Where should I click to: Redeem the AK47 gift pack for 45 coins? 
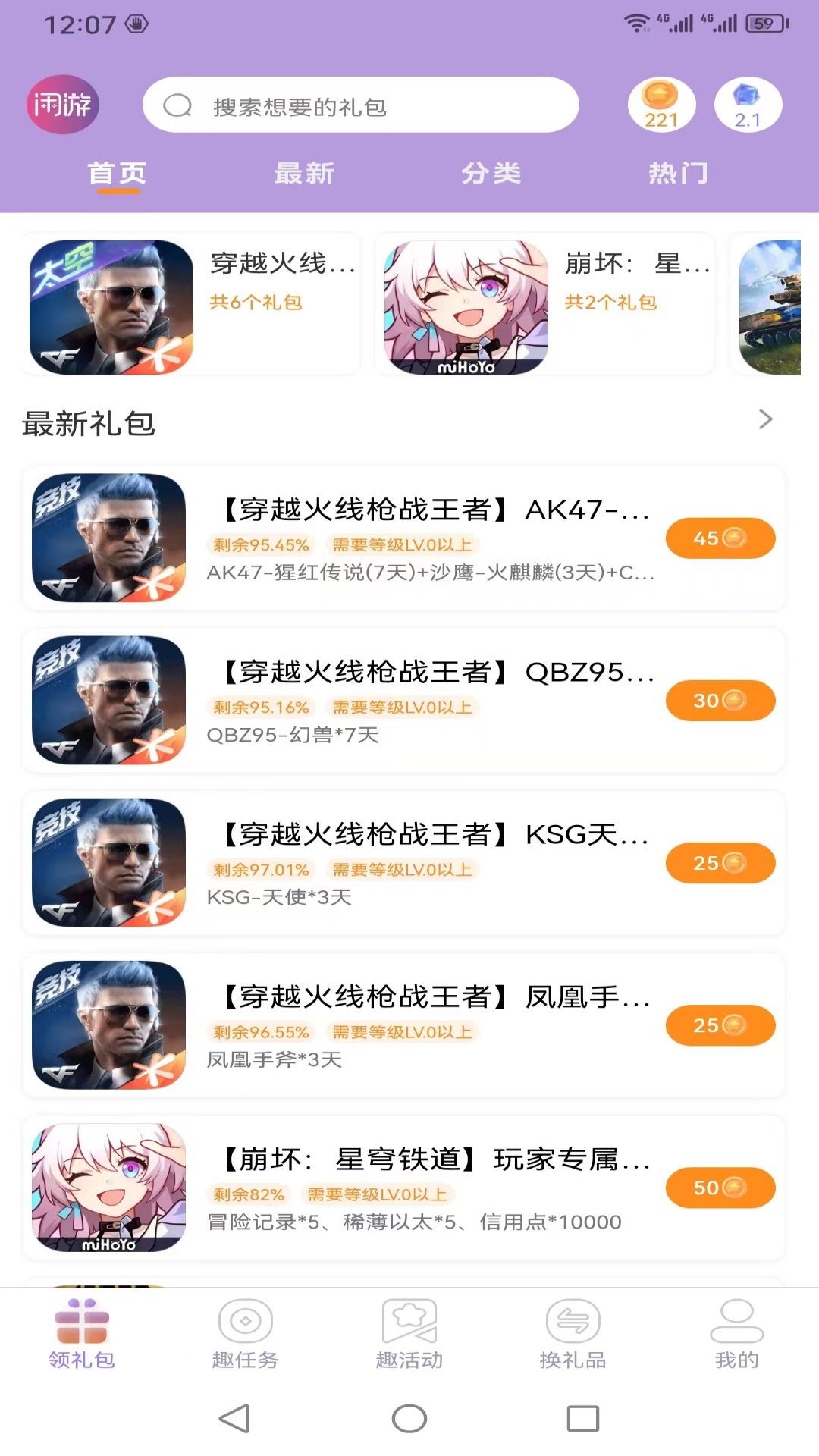[720, 538]
